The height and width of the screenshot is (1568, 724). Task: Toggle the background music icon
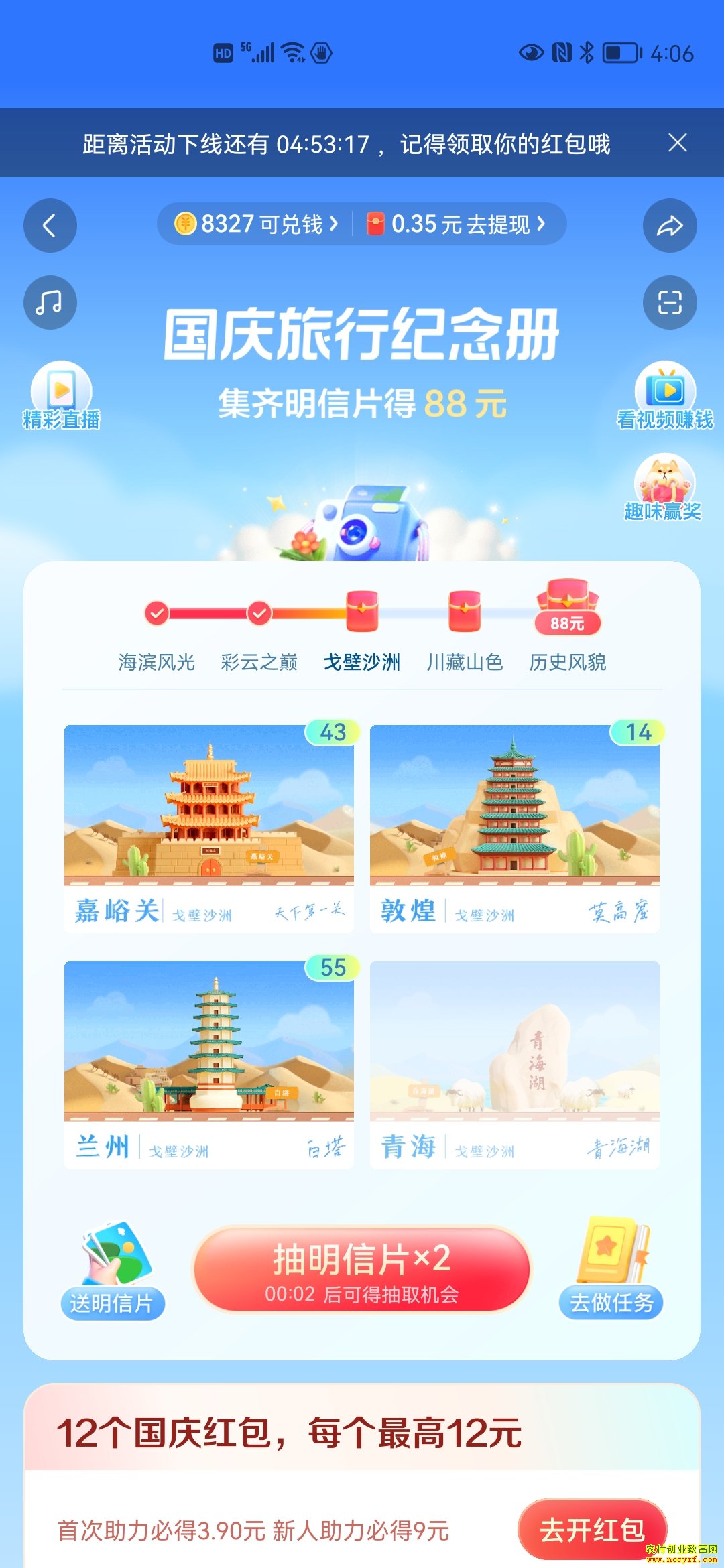point(50,302)
